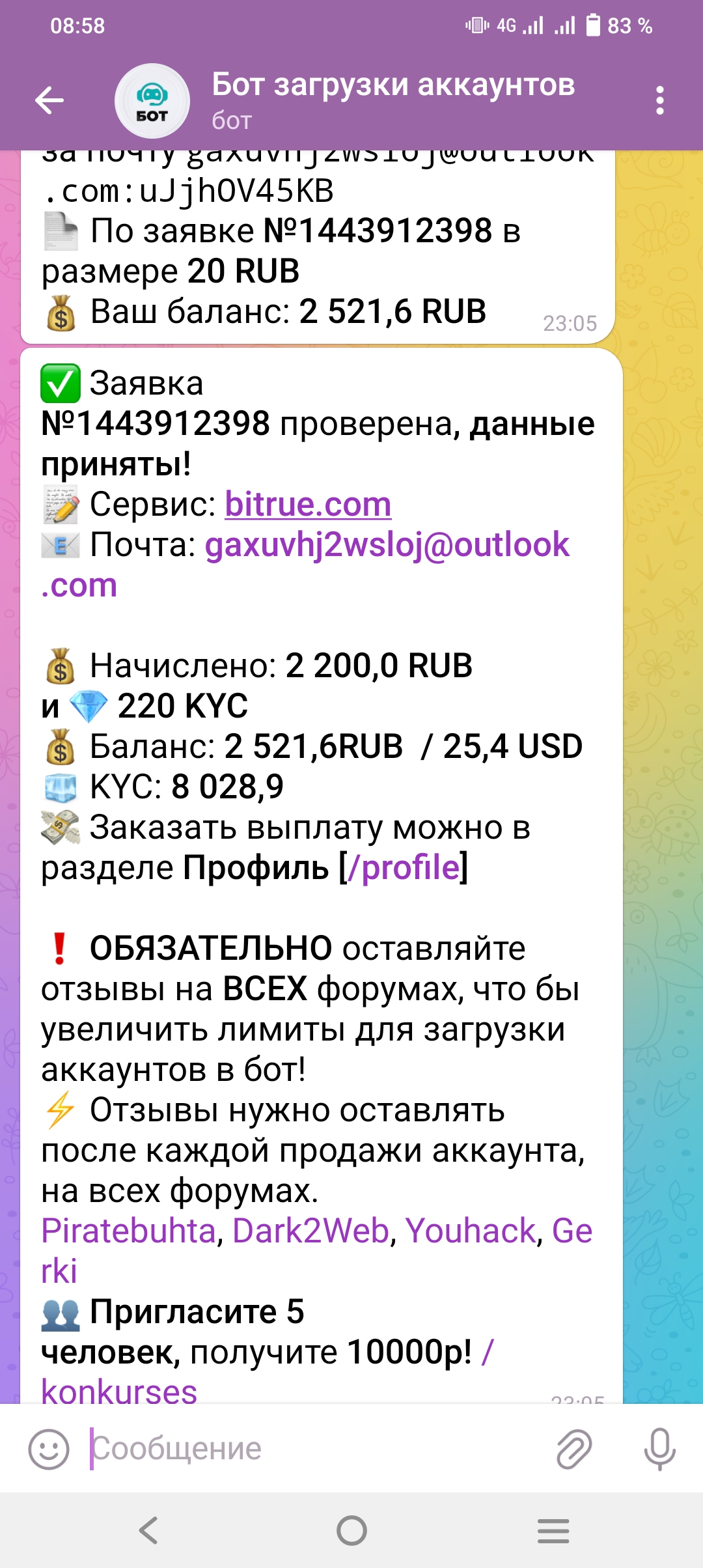Open the Dark2Web forum link
The height and width of the screenshot is (1568, 703).
pyautogui.click(x=310, y=1231)
